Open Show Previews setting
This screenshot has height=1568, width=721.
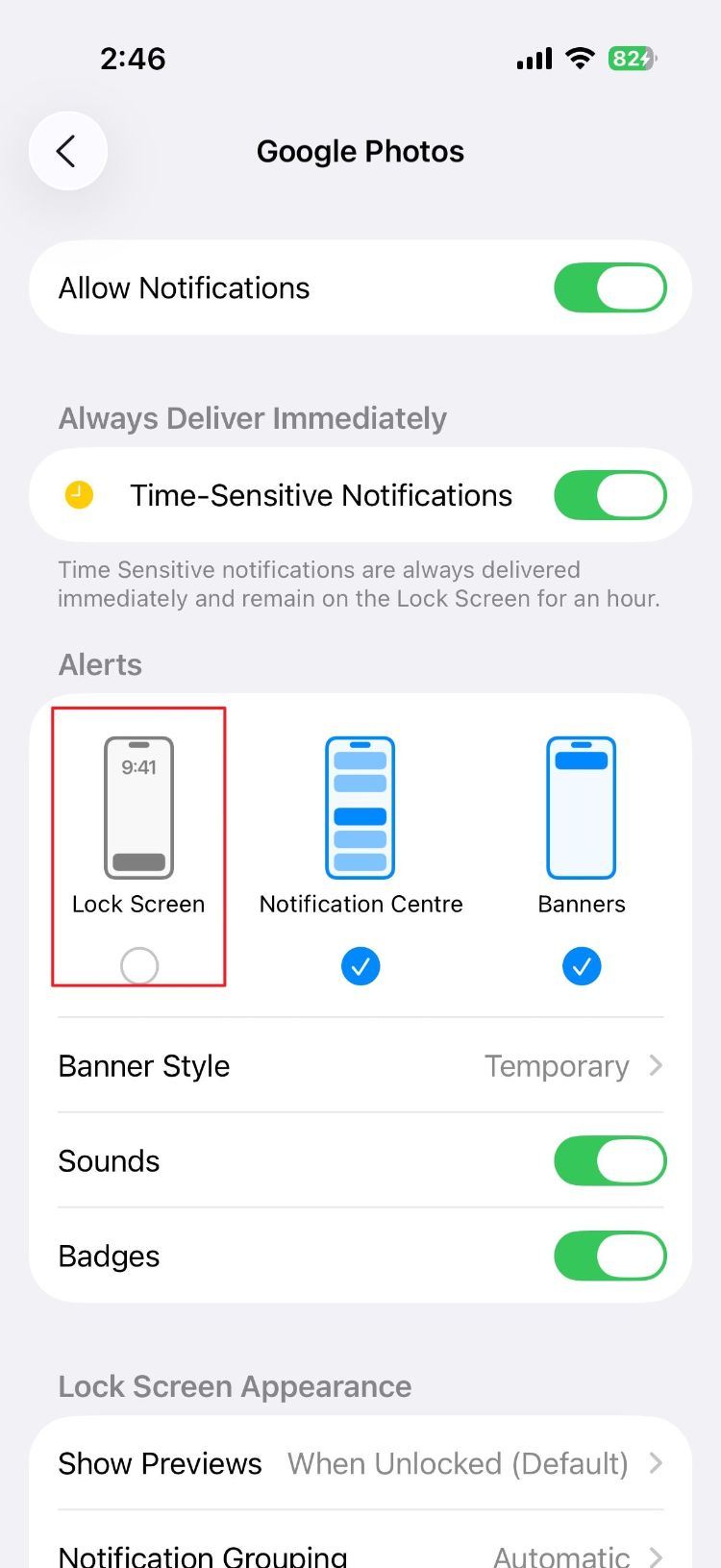click(360, 1463)
